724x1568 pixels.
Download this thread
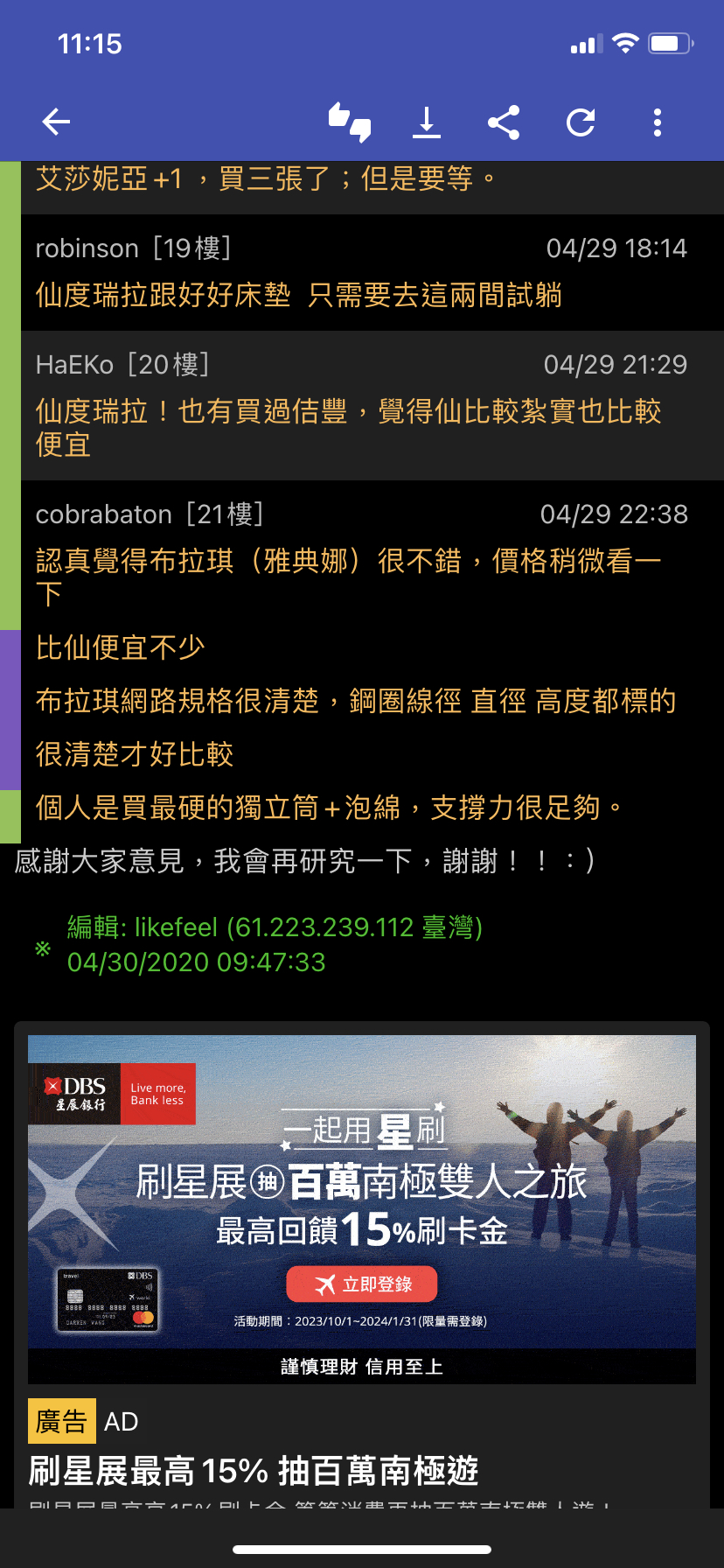click(x=427, y=122)
